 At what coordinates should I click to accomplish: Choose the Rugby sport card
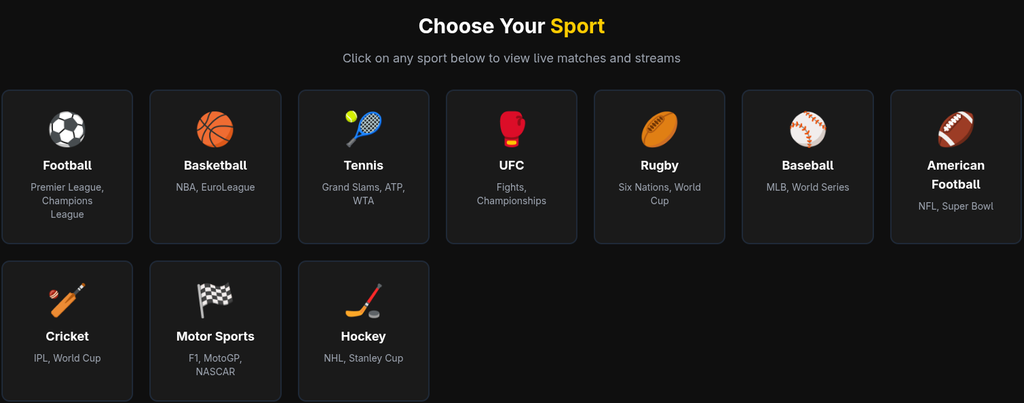[659, 166]
